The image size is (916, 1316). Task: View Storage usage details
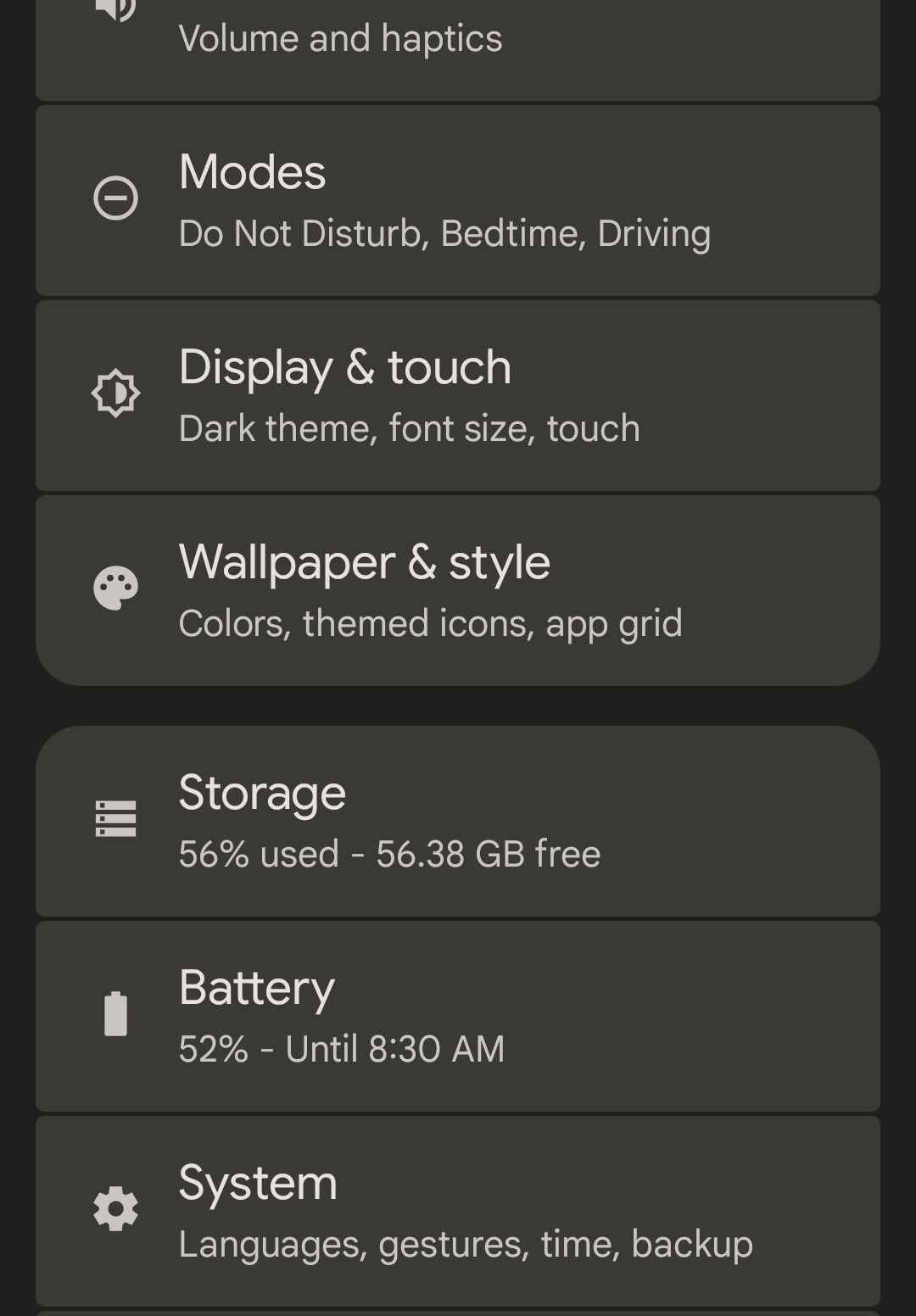[458, 822]
